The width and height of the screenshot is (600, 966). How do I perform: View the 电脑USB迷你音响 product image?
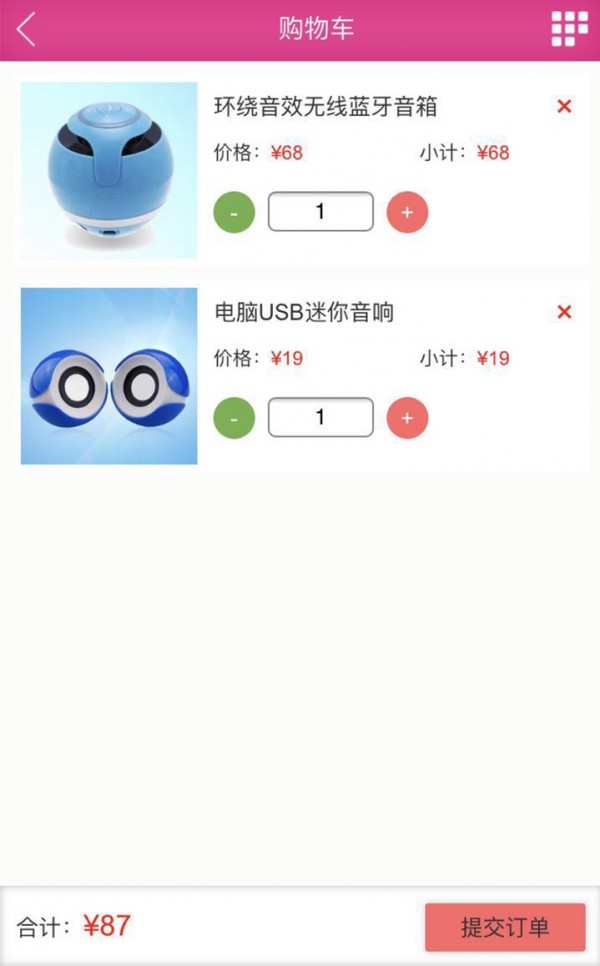(109, 376)
